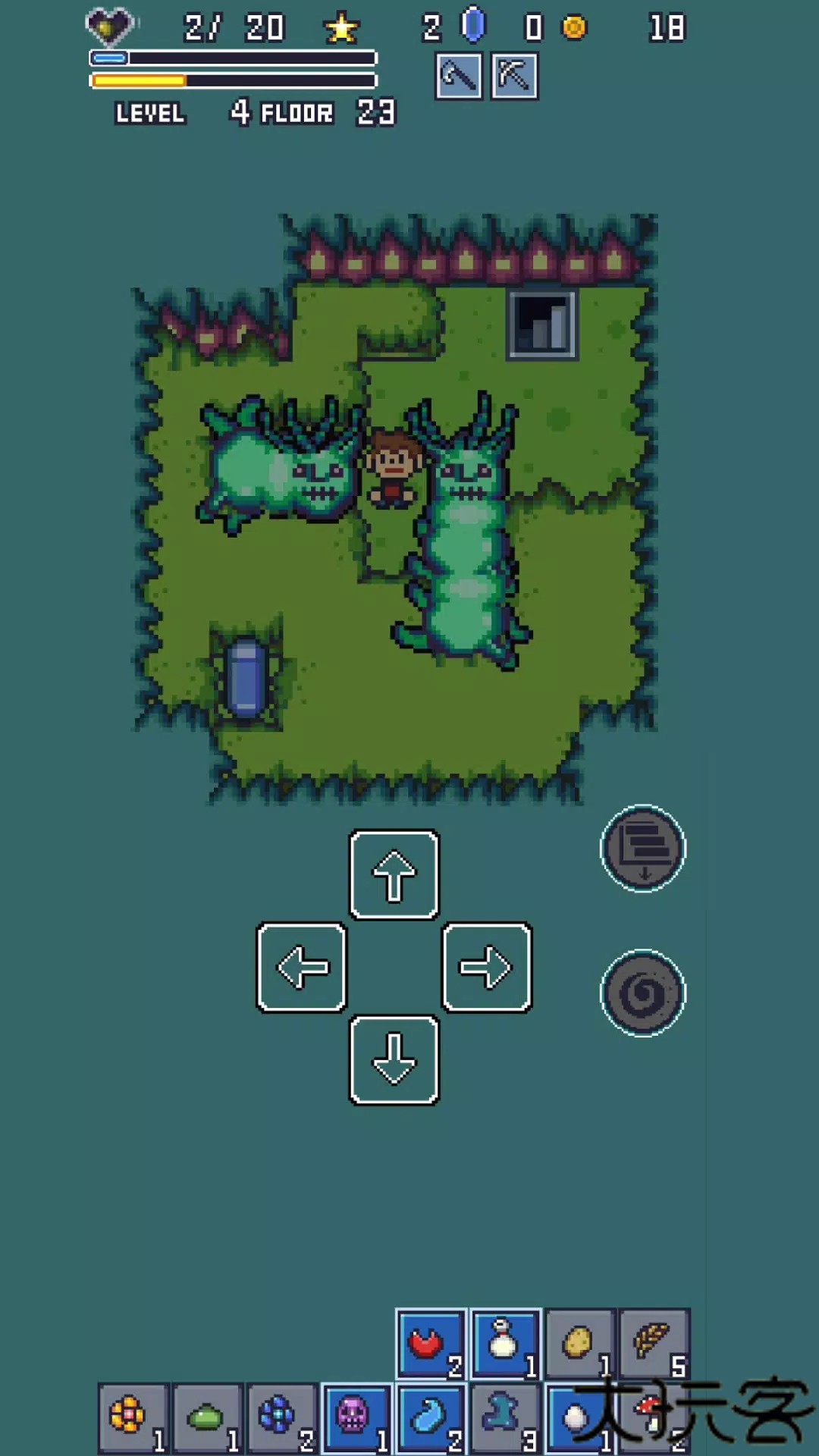Move left using the left arrow
Viewport: 819px width, 1456px height.
(301, 967)
